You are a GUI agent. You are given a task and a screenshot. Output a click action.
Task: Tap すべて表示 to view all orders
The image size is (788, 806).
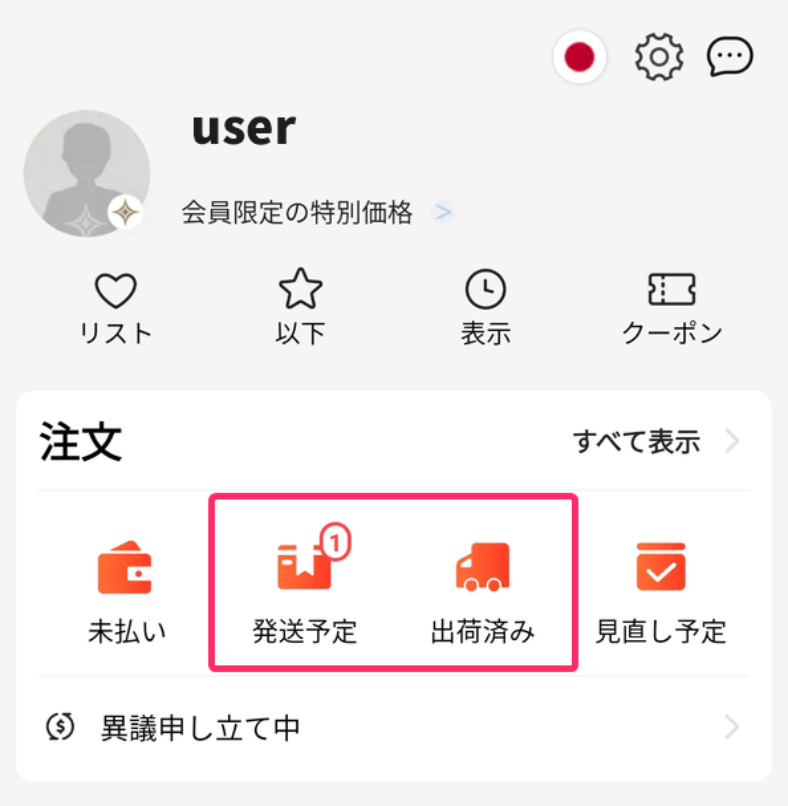tap(655, 442)
